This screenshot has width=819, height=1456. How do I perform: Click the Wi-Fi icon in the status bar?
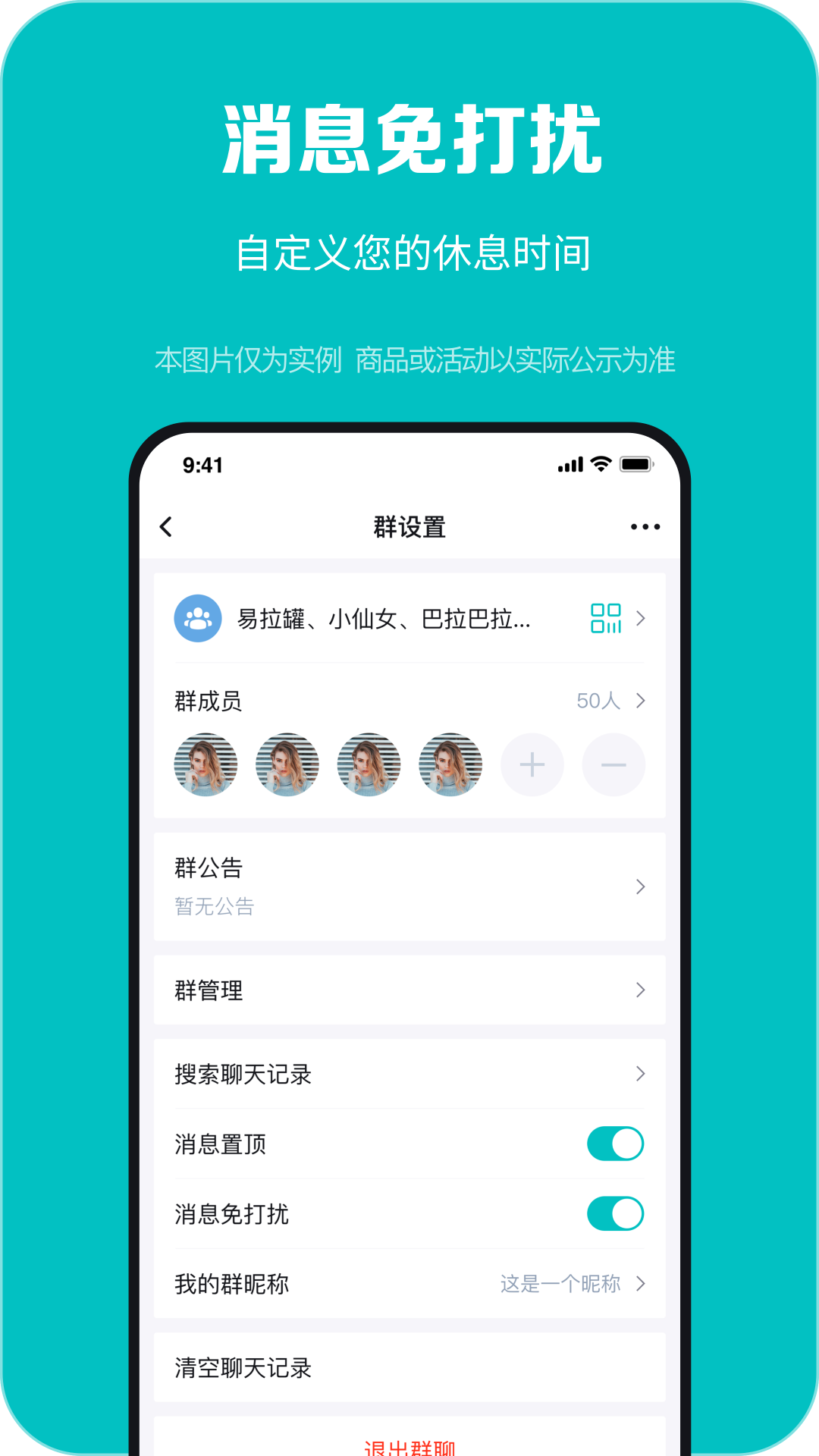tap(601, 463)
